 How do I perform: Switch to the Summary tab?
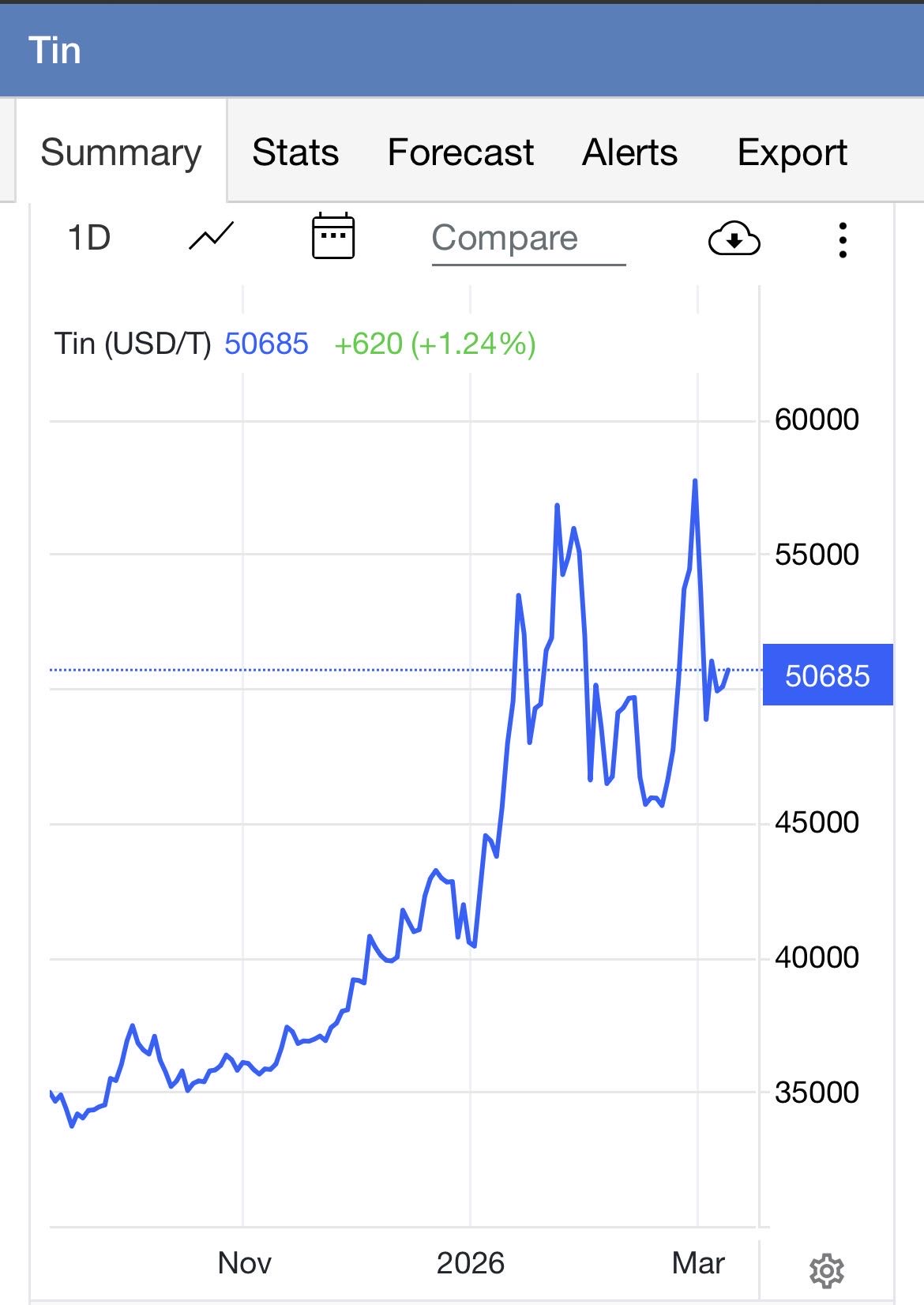point(121,152)
